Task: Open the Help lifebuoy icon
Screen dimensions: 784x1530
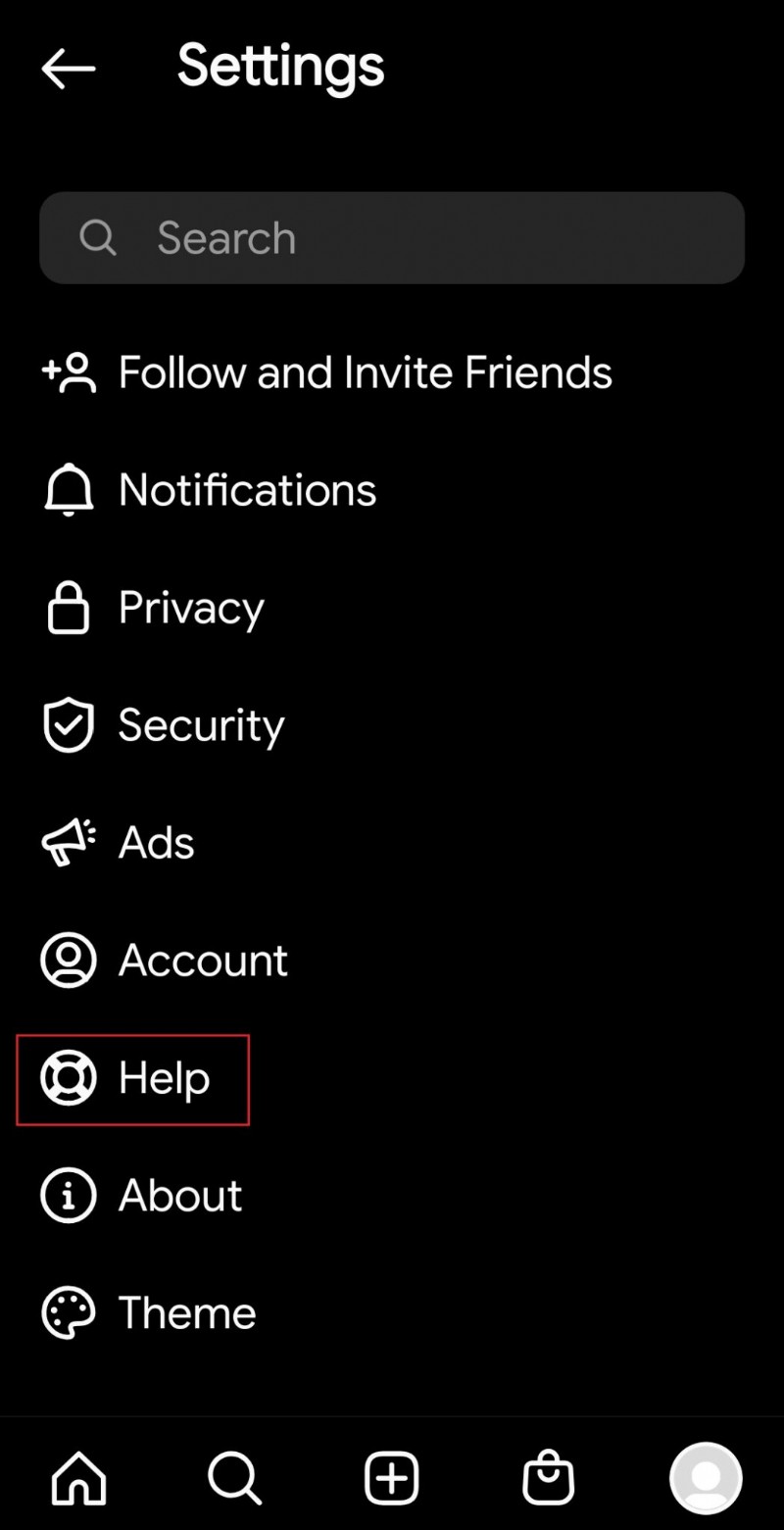Action: pyautogui.click(x=68, y=1078)
